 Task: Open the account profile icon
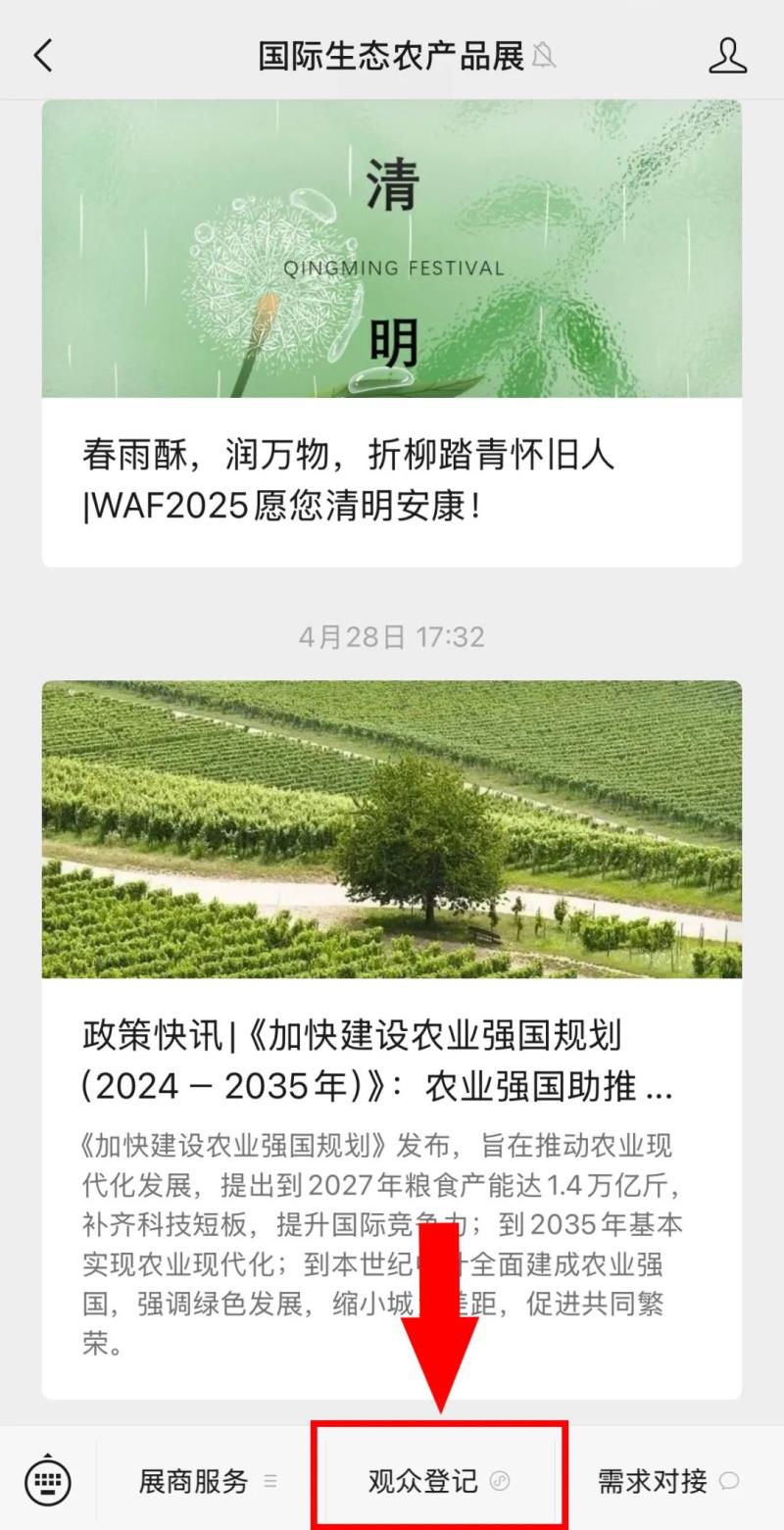pyautogui.click(x=727, y=56)
